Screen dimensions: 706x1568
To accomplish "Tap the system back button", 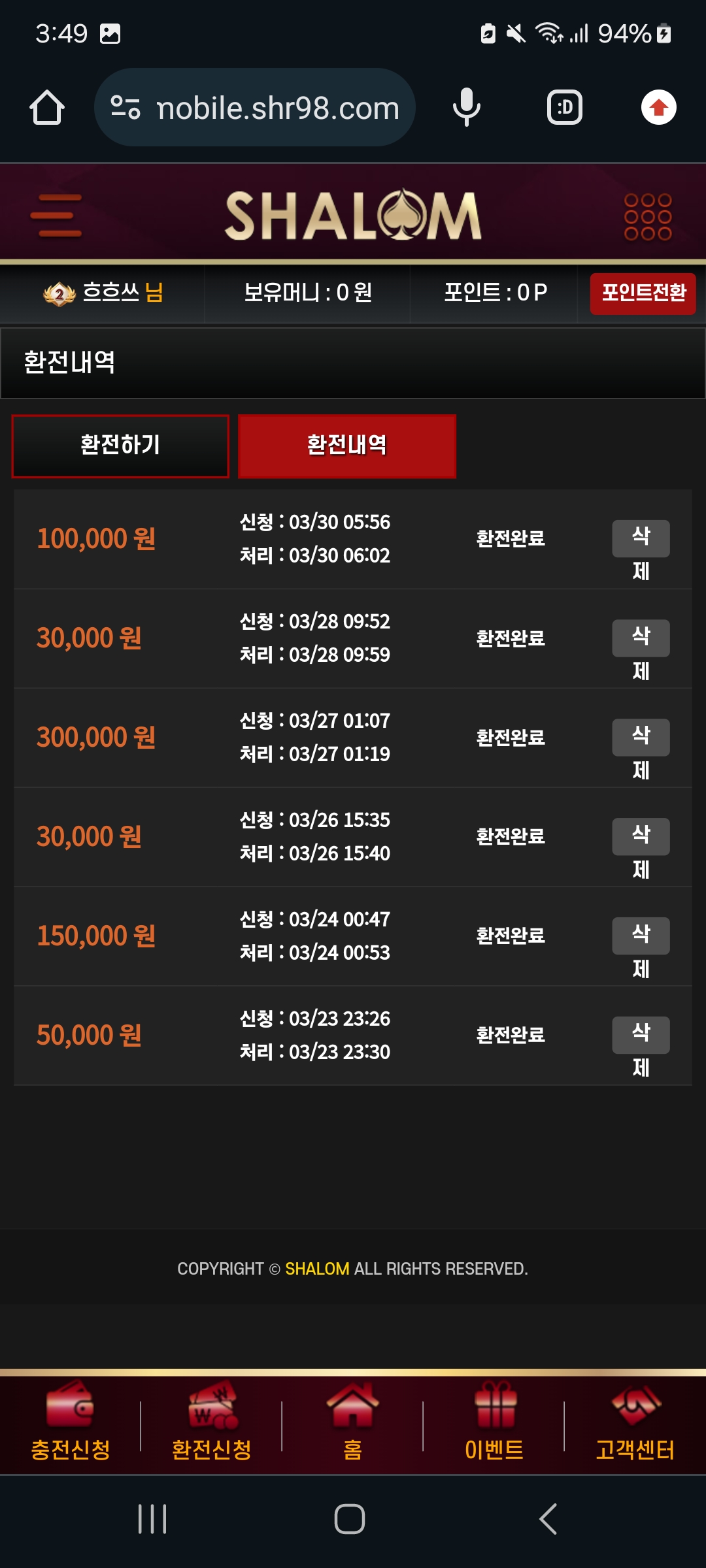I will coord(548,1519).
